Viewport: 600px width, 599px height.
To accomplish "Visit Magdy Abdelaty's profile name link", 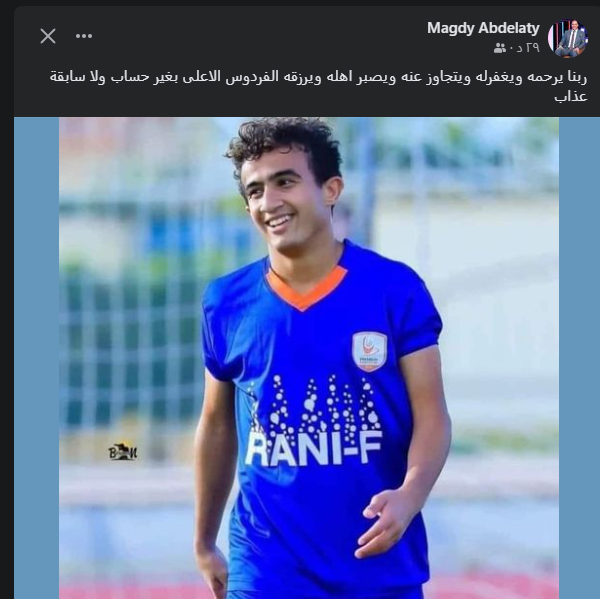I will coord(484,27).
